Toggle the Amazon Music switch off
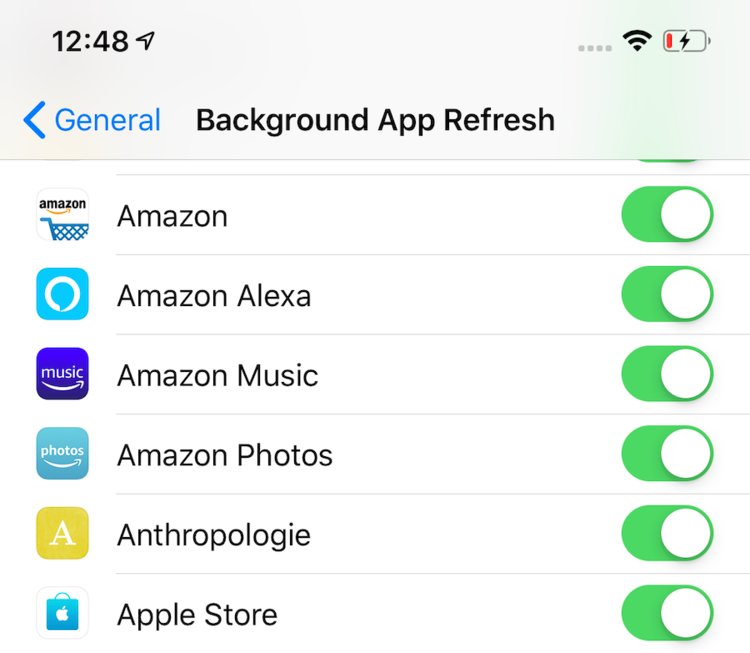Viewport: 750px width, 653px height. pyautogui.click(x=667, y=375)
